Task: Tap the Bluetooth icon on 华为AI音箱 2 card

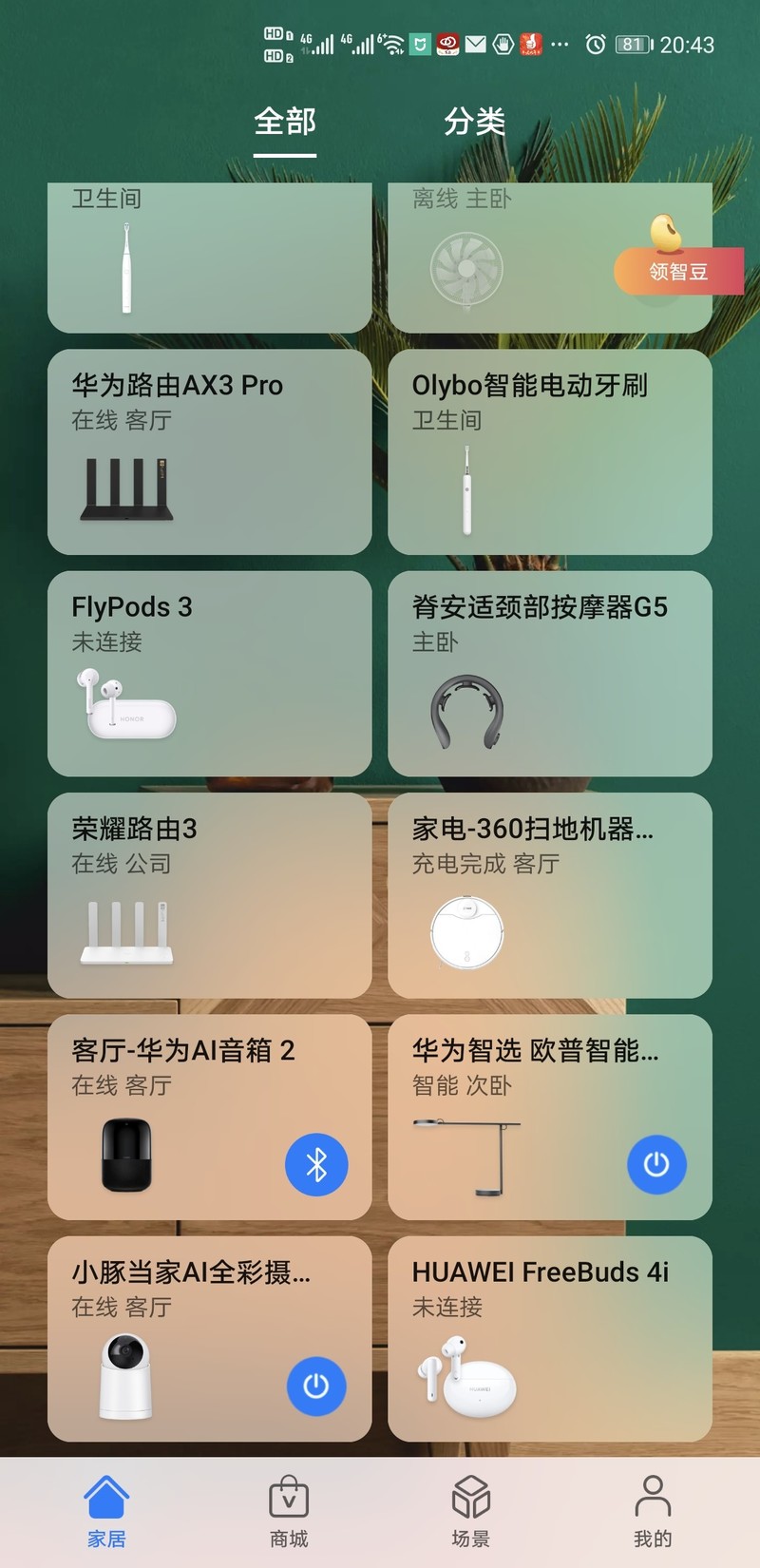Action: pyautogui.click(x=317, y=1164)
